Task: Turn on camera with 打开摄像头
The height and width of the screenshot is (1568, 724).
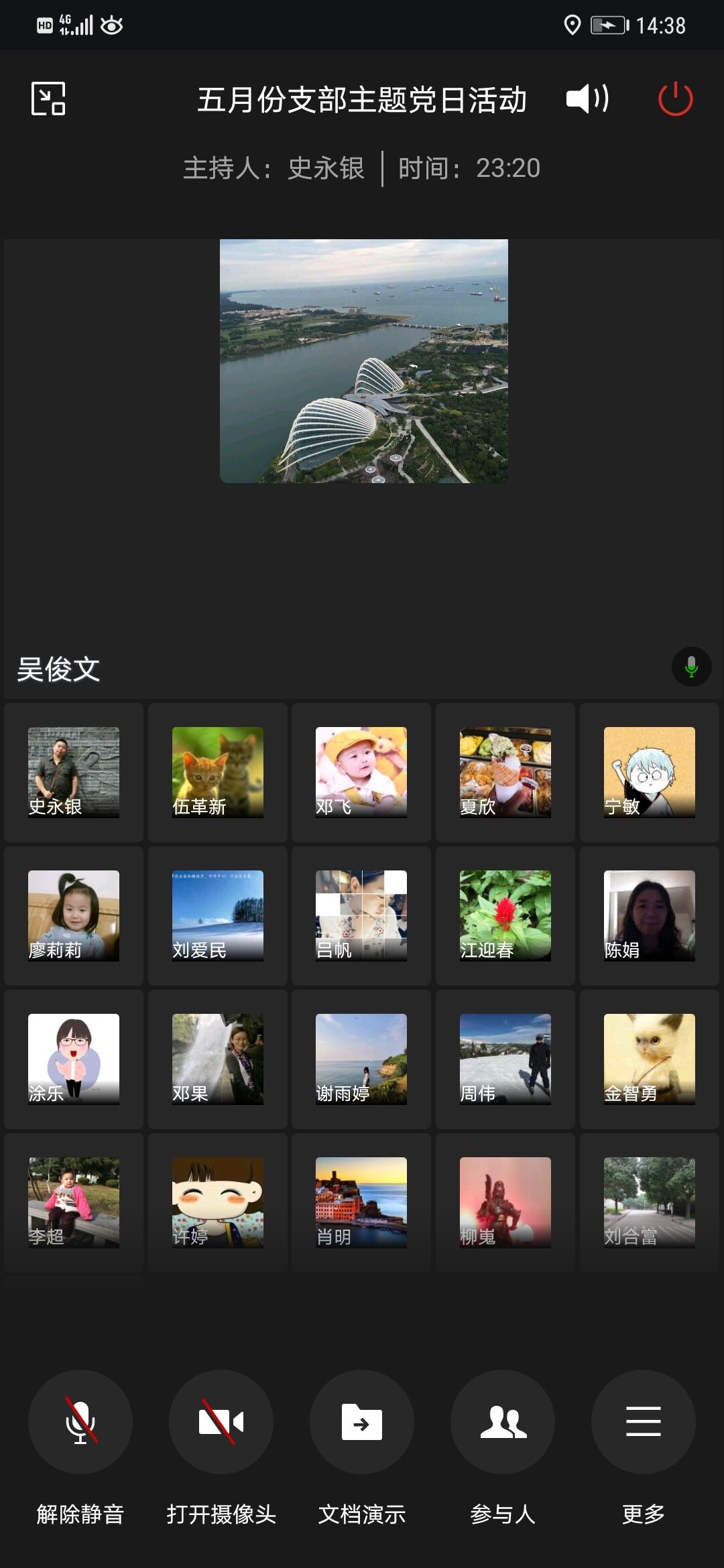Action: pyautogui.click(x=221, y=1421)
